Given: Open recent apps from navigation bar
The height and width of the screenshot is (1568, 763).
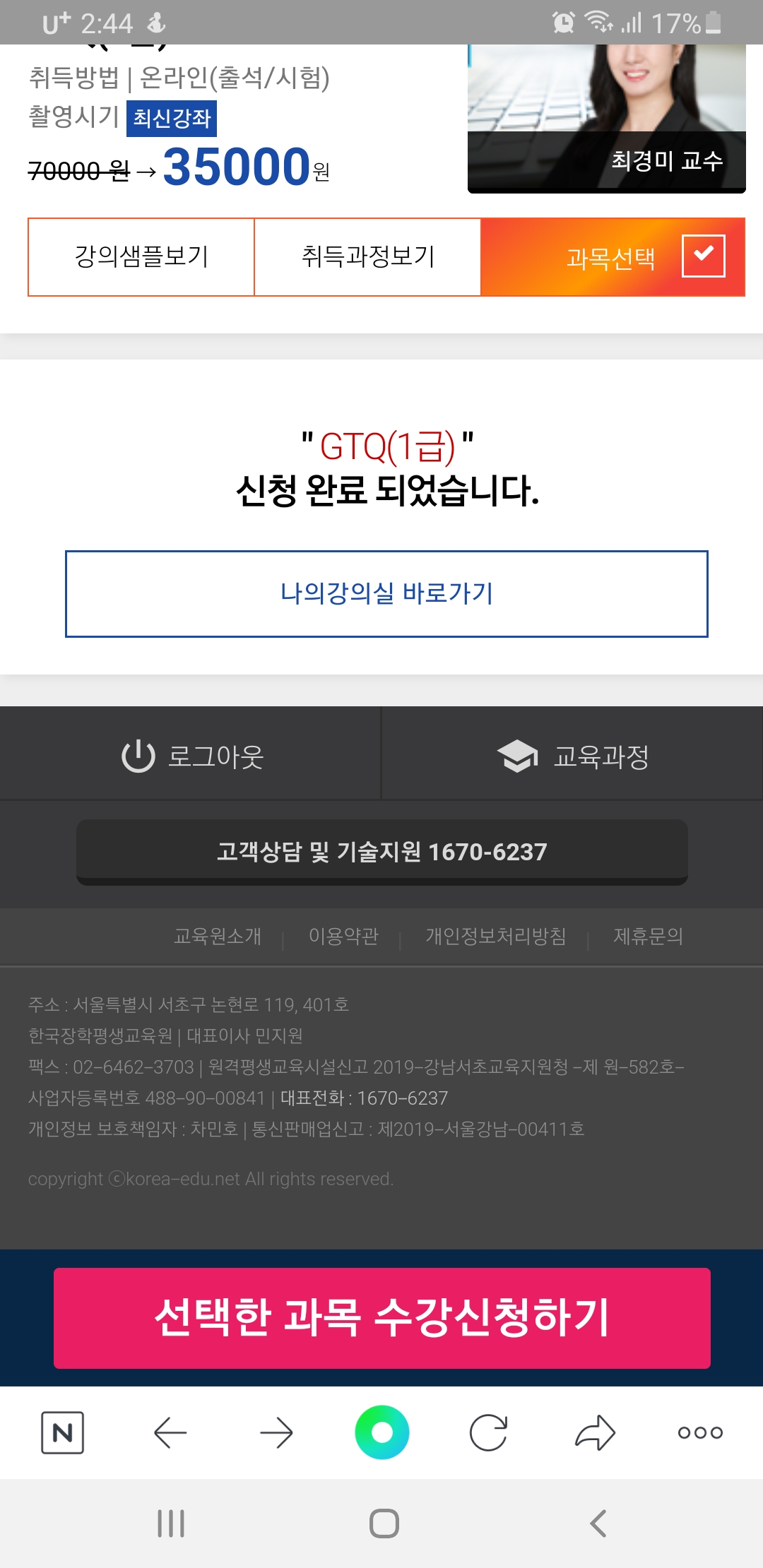Looking at the screenshot, I should pyautogui.click(x=171, y=1524).
